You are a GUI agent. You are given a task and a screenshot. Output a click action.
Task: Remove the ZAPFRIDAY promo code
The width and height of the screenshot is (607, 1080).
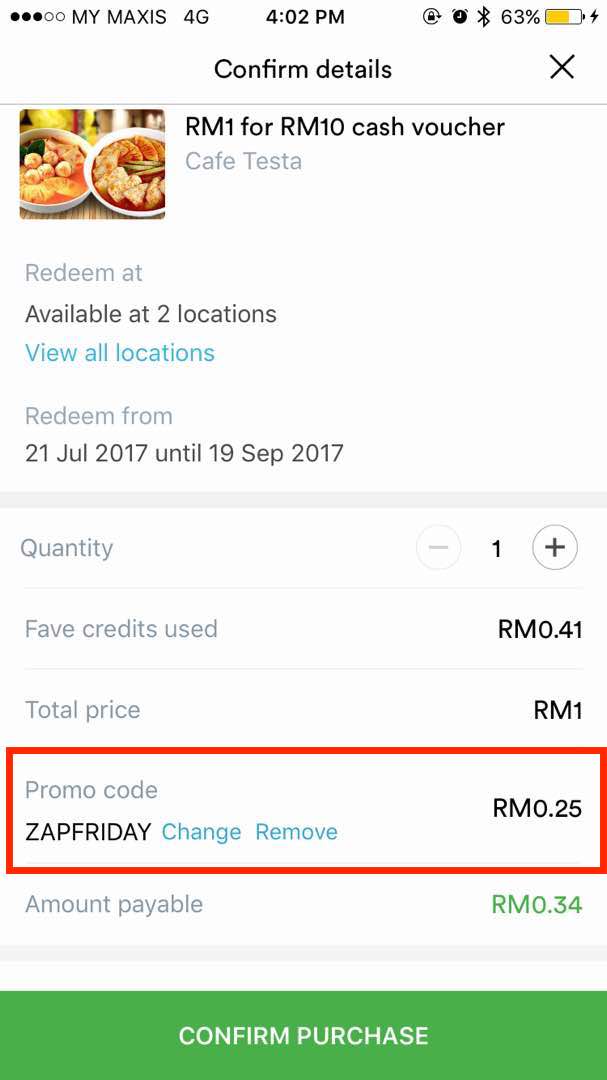296,832
